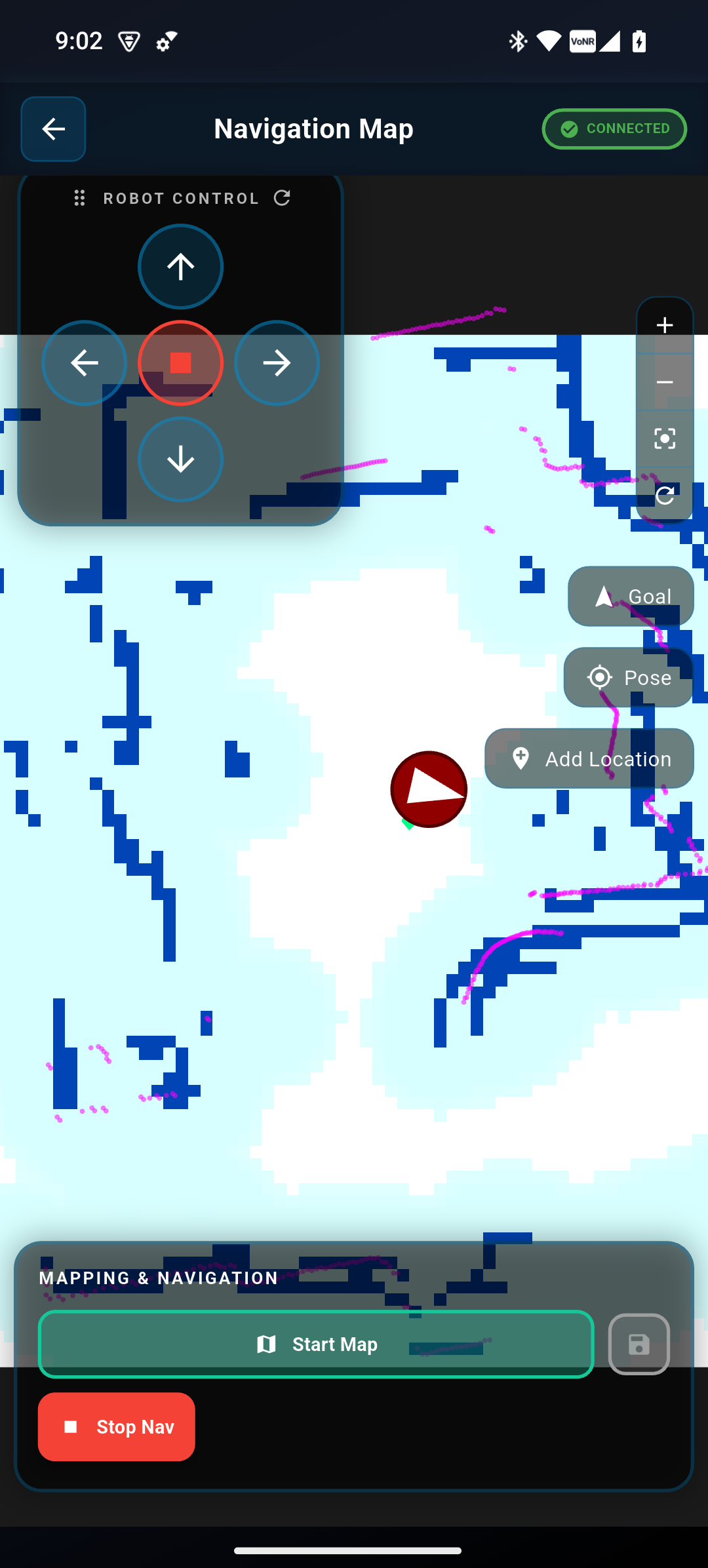Viewport: 708px width, 1568px height.
Task: Refresh the map view
Action: (x=665, y=496)
